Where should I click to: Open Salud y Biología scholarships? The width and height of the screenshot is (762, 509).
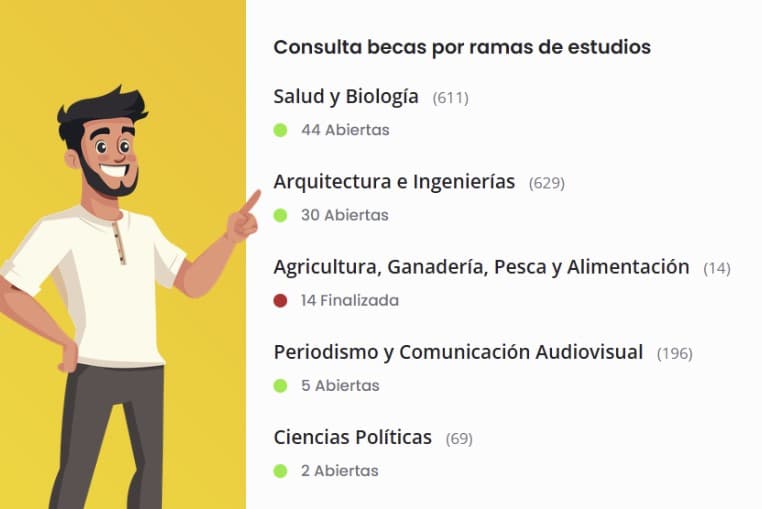(x=346, y=97)
